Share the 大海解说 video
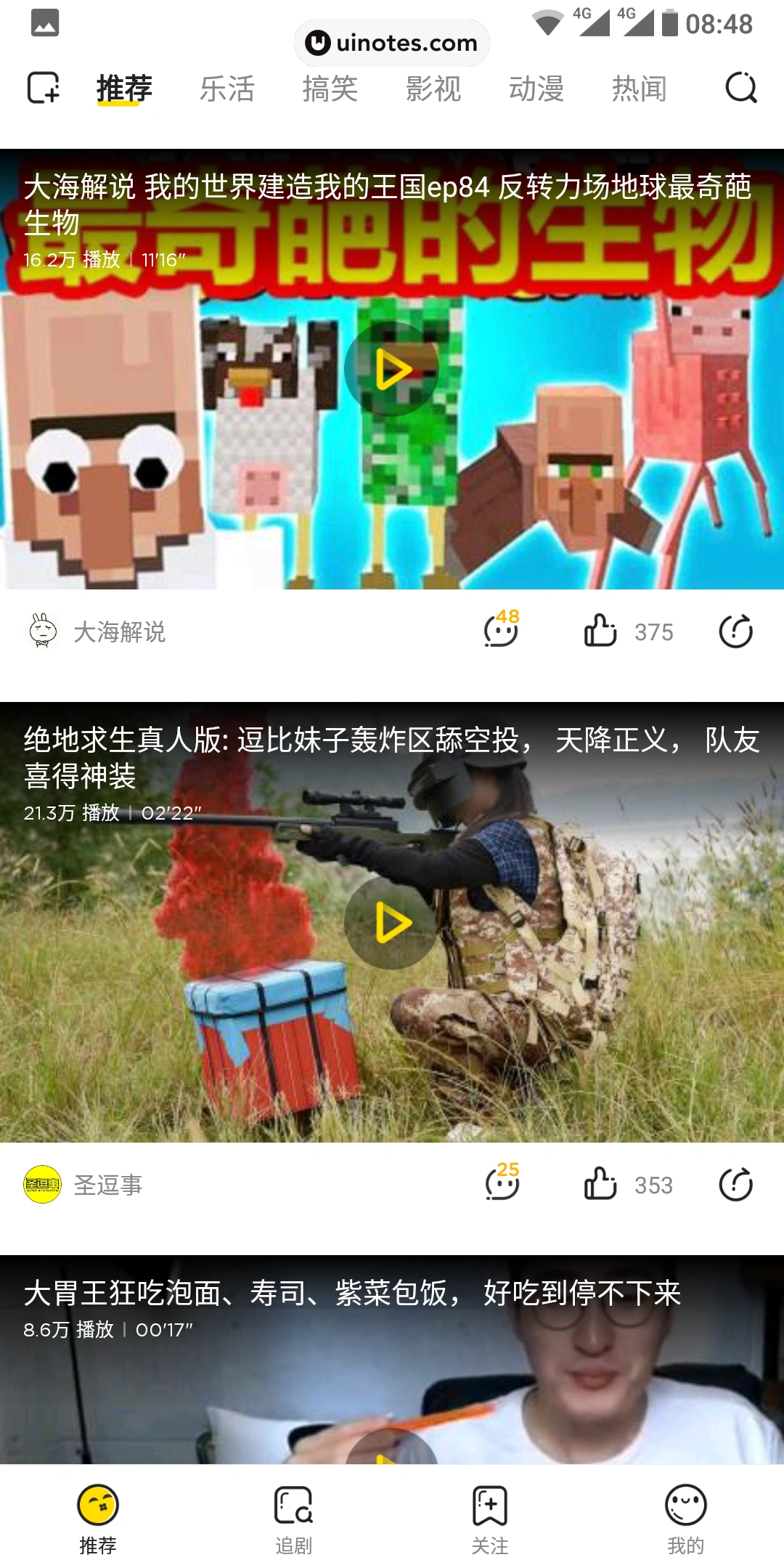This screenshot has width=784, height=1568. 735,631
